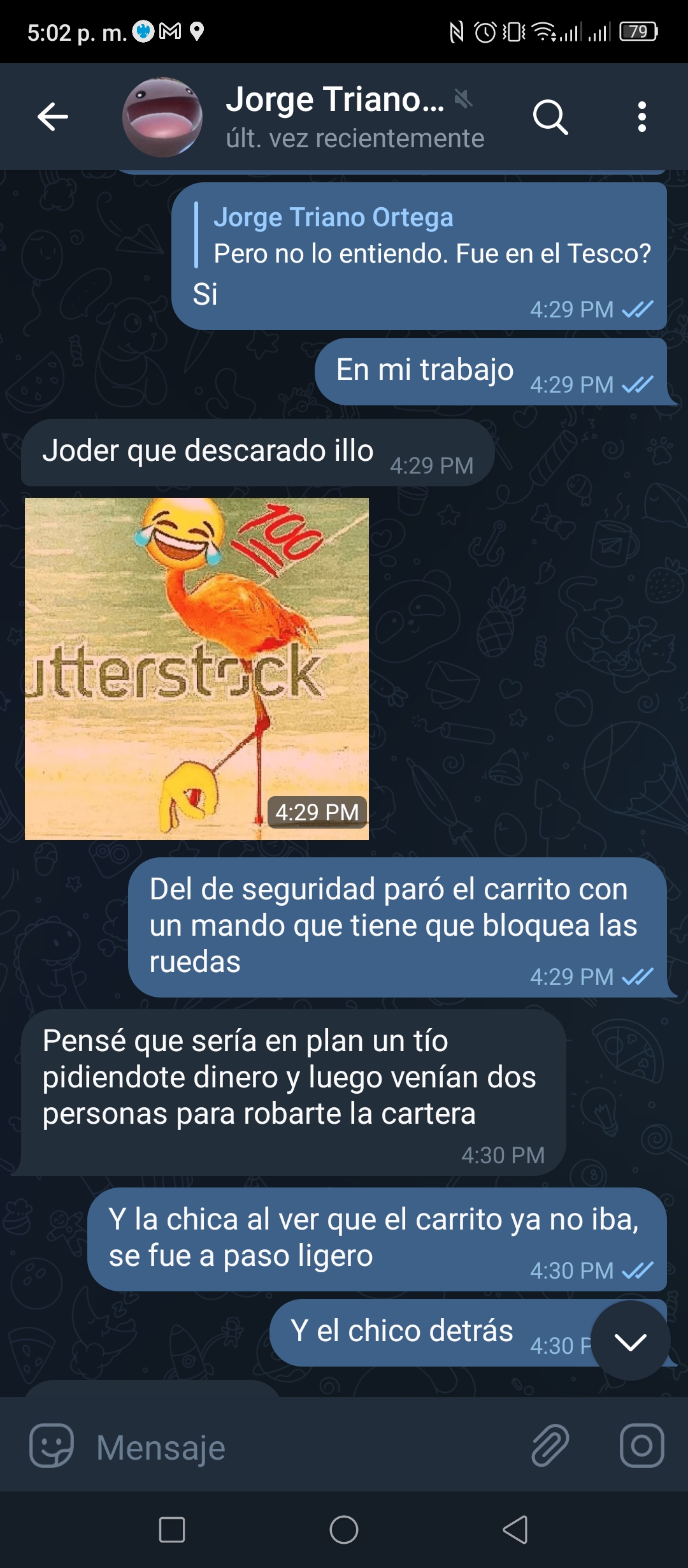The image size is (688, 1568).
Task: Open the recent apps view
Action: [172, 1530]
